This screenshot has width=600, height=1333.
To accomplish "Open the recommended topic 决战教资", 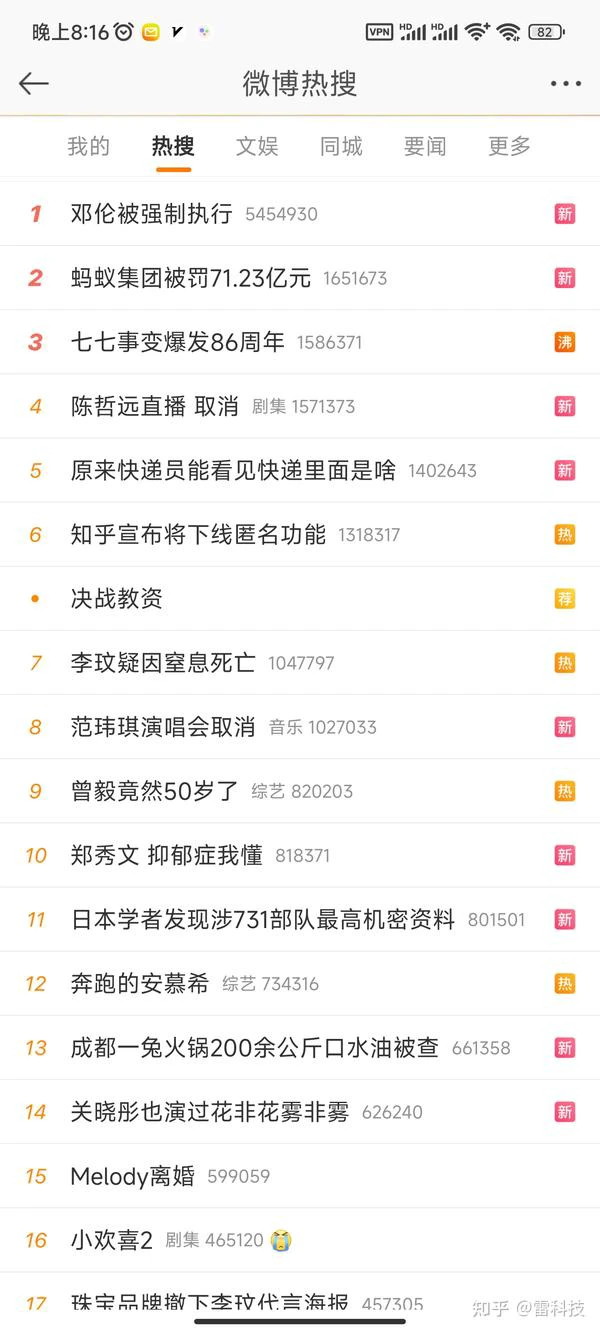I will click(x=300, y=598).
